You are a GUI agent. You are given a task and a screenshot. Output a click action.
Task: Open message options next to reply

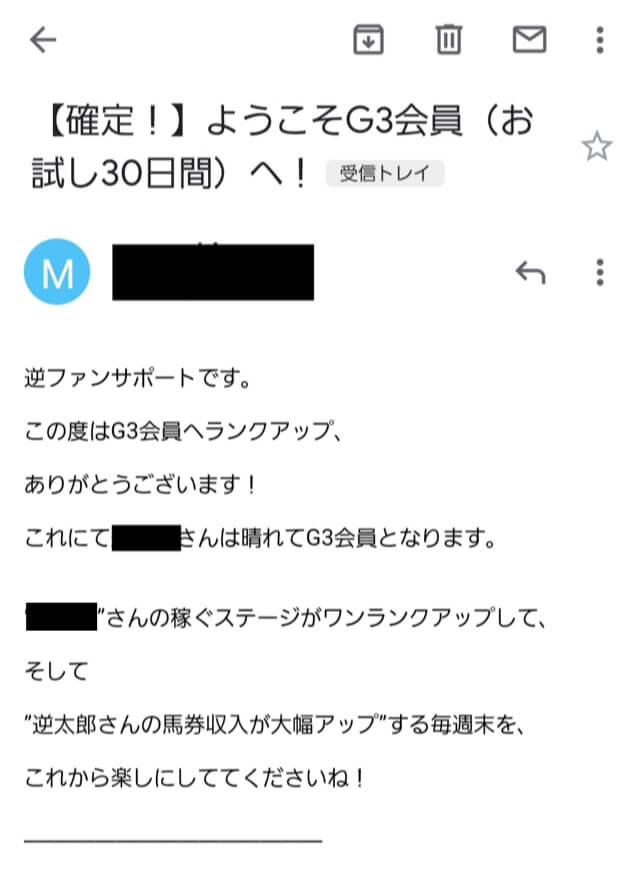[599, 272]
